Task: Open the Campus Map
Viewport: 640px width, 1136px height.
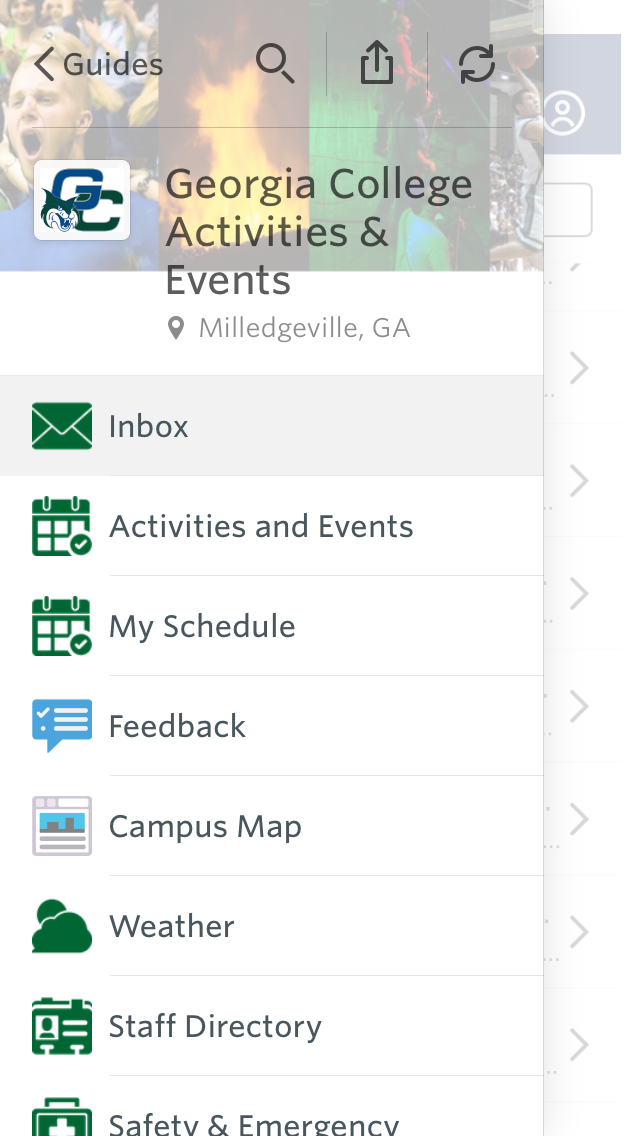Action: (x=272, y=826)
